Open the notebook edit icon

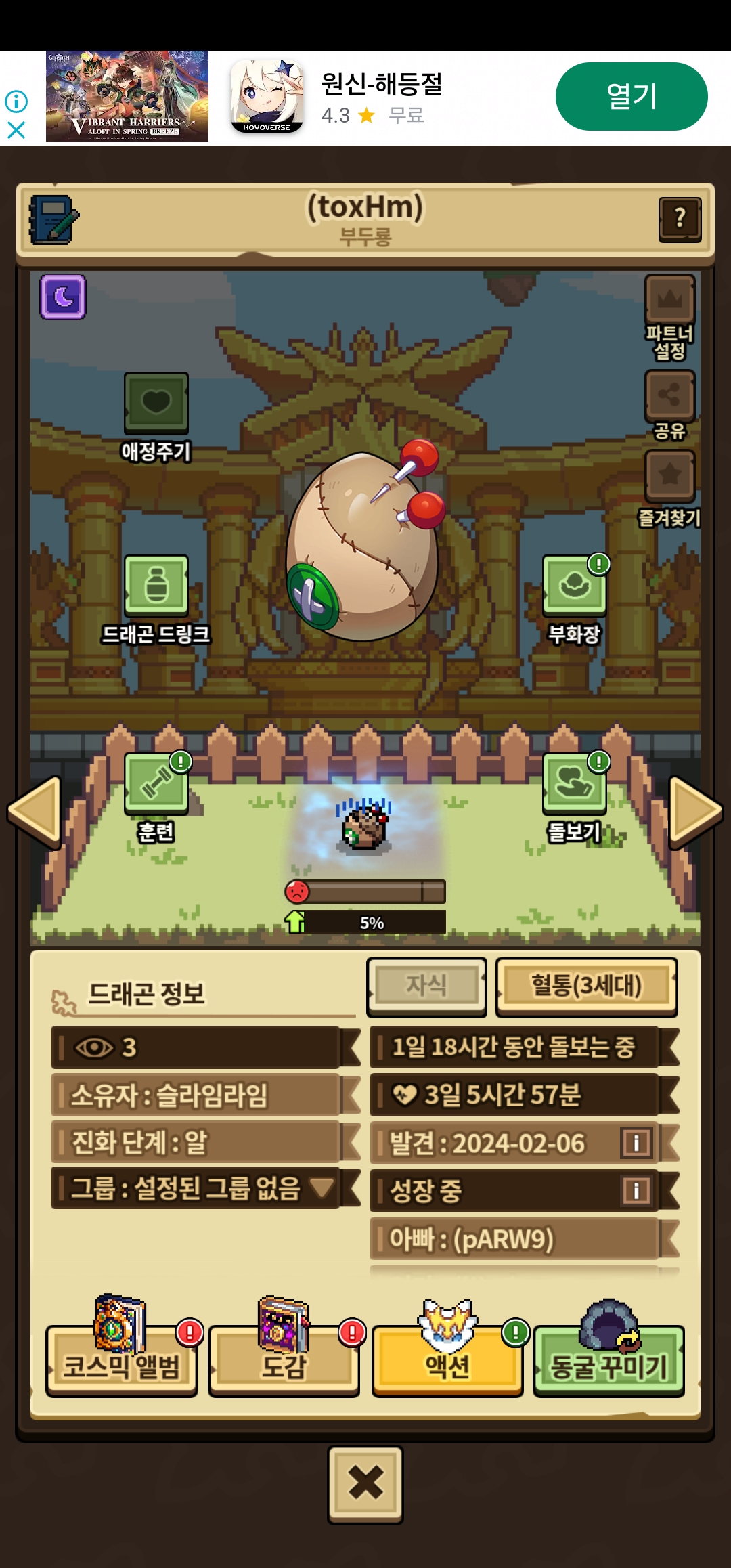point(53,219)
